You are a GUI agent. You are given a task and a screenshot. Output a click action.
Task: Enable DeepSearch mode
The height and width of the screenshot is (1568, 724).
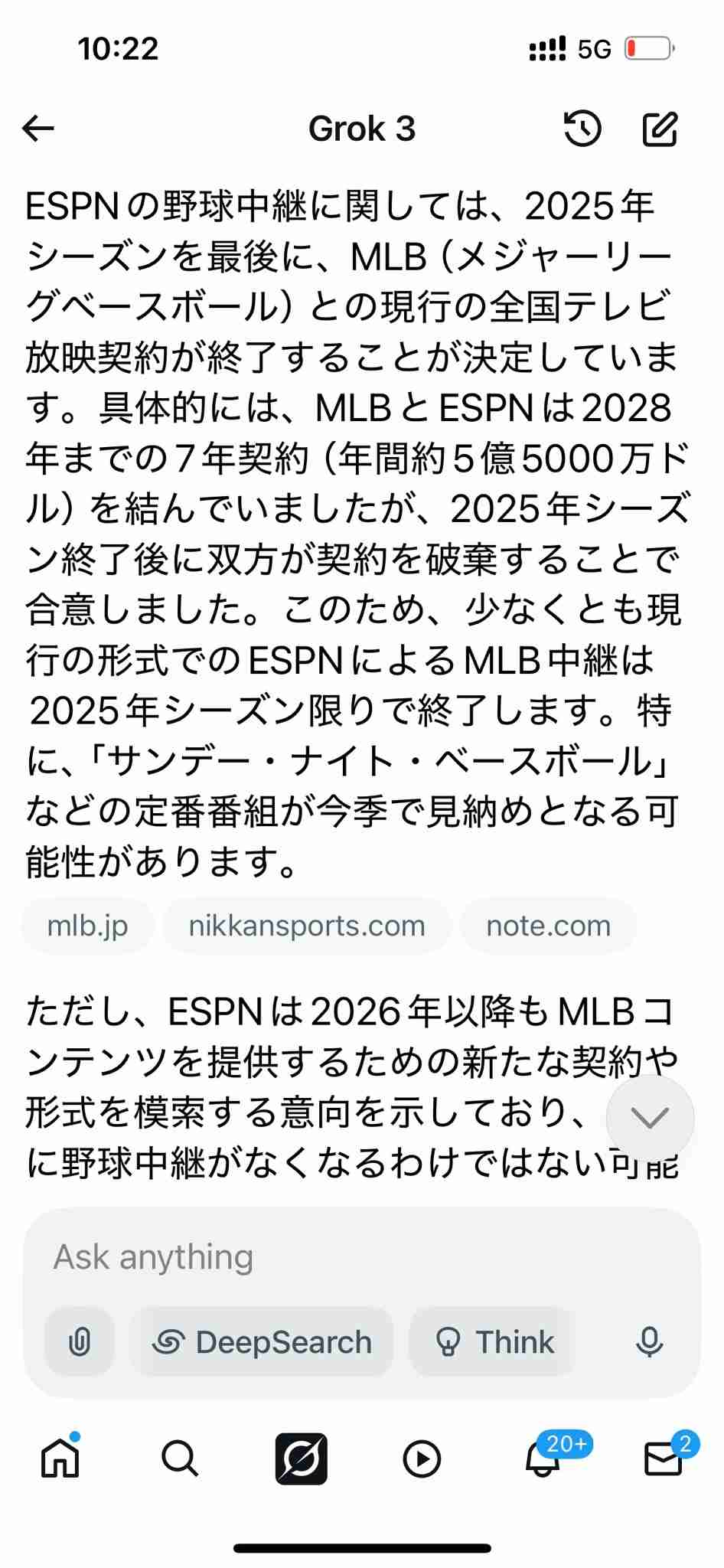click(x=262, y=1342)
